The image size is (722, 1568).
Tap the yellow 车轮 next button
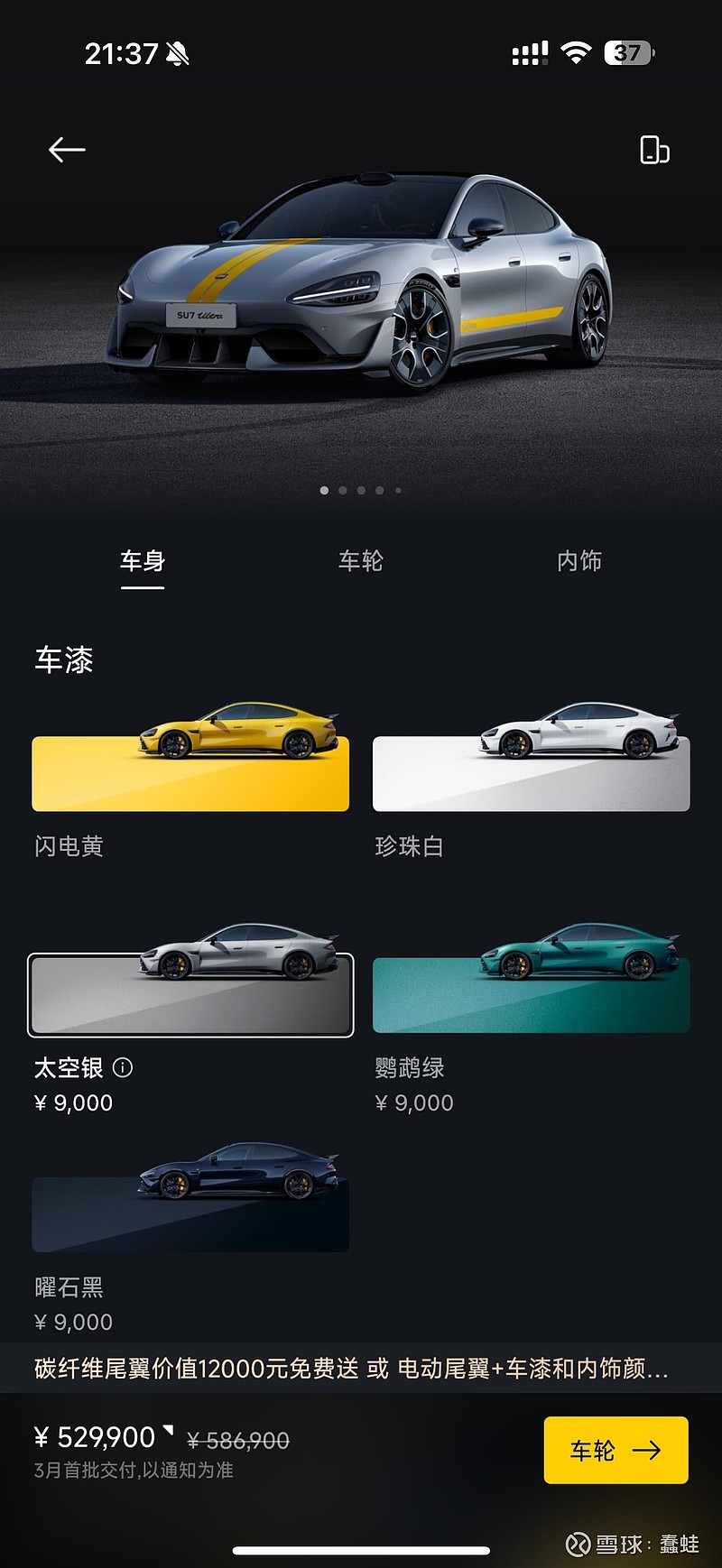pyautogui.click(x=616, y=1450)
